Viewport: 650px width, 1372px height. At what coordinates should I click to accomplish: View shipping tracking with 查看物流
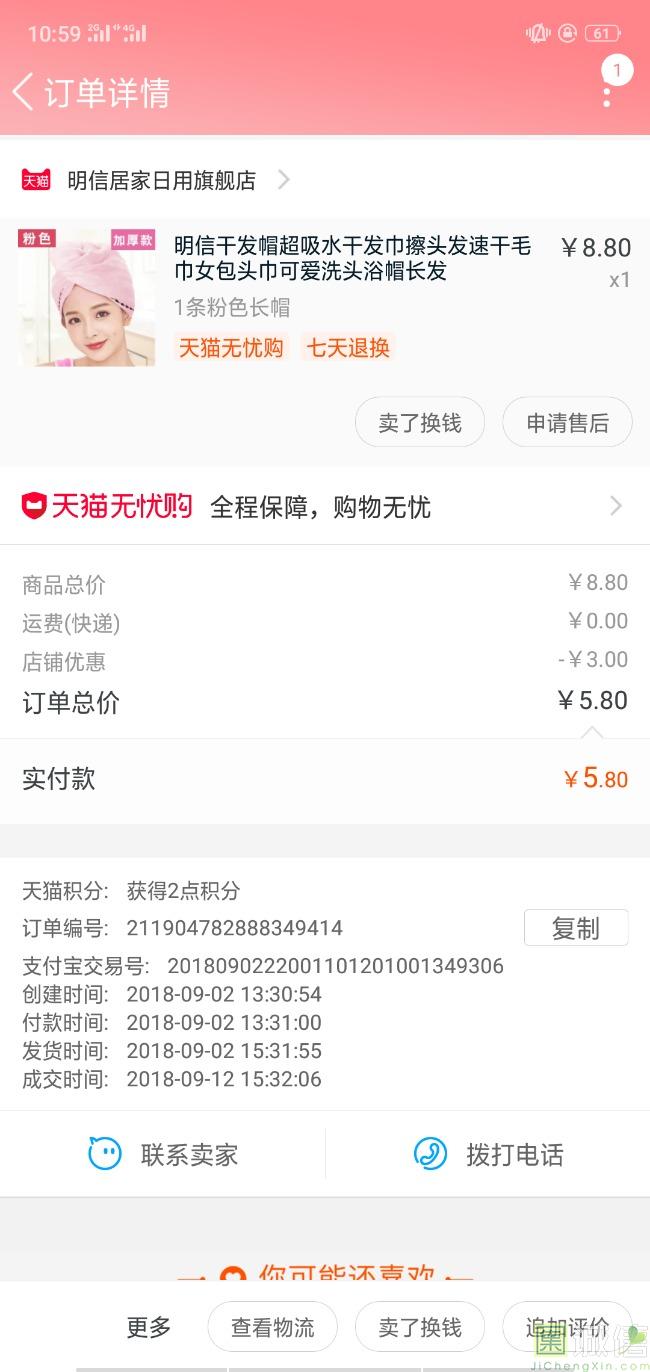tap(272, 1327)
